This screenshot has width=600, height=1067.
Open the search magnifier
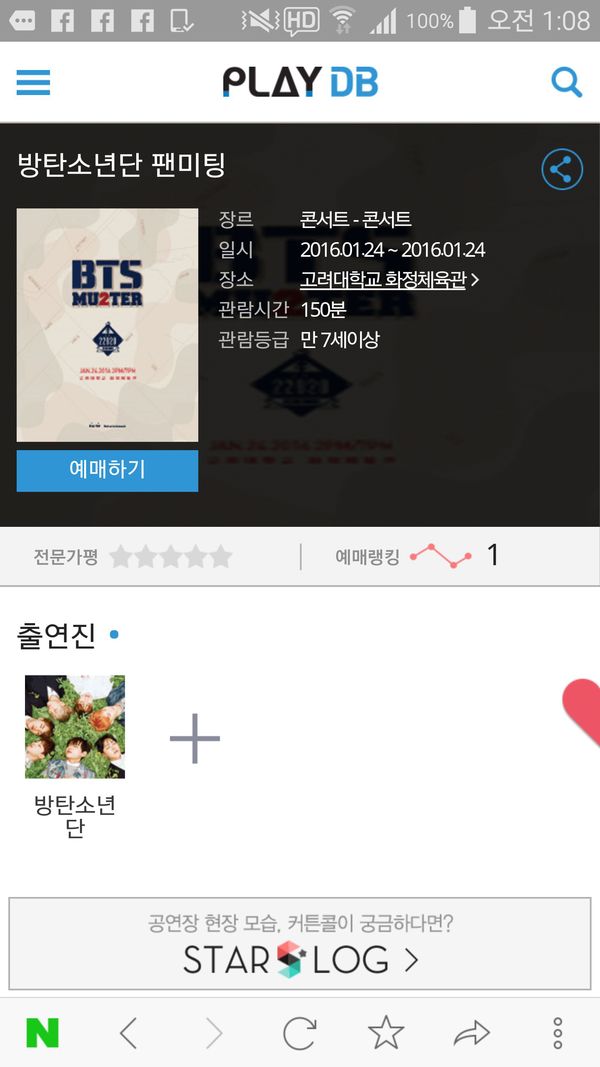pos(566,82)
